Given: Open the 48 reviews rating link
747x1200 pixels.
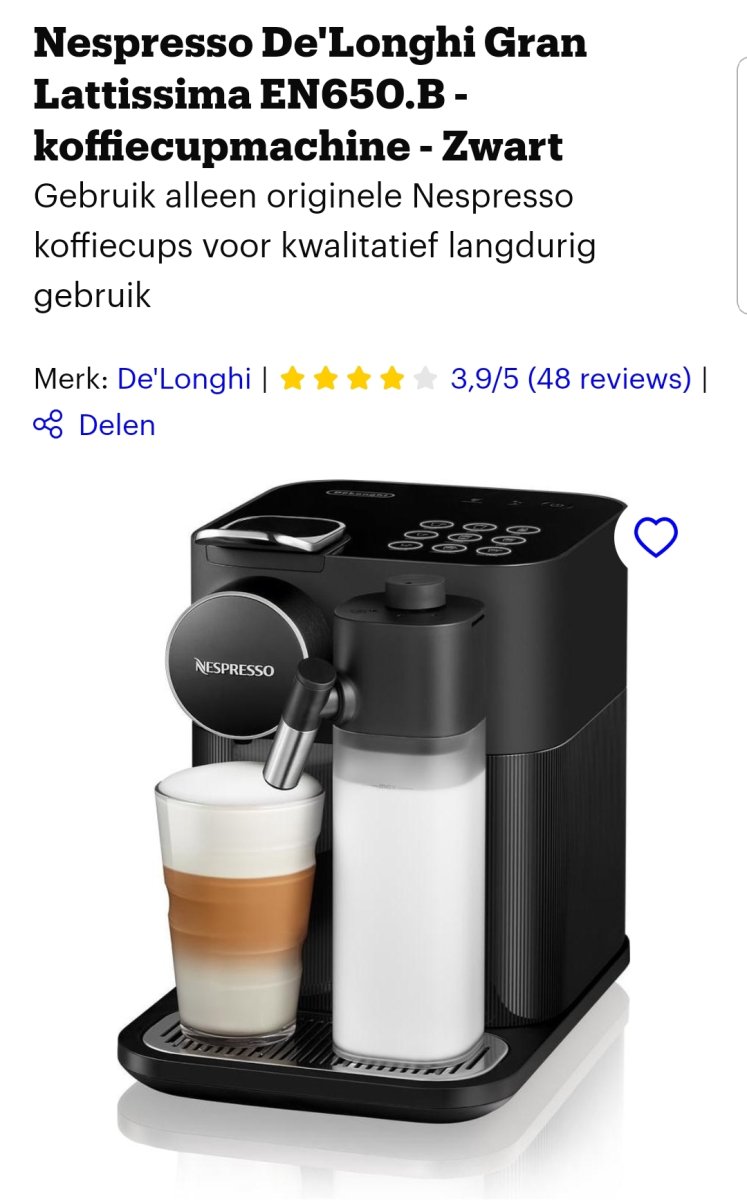Looking at the screenshot, I should click(570, 379).
